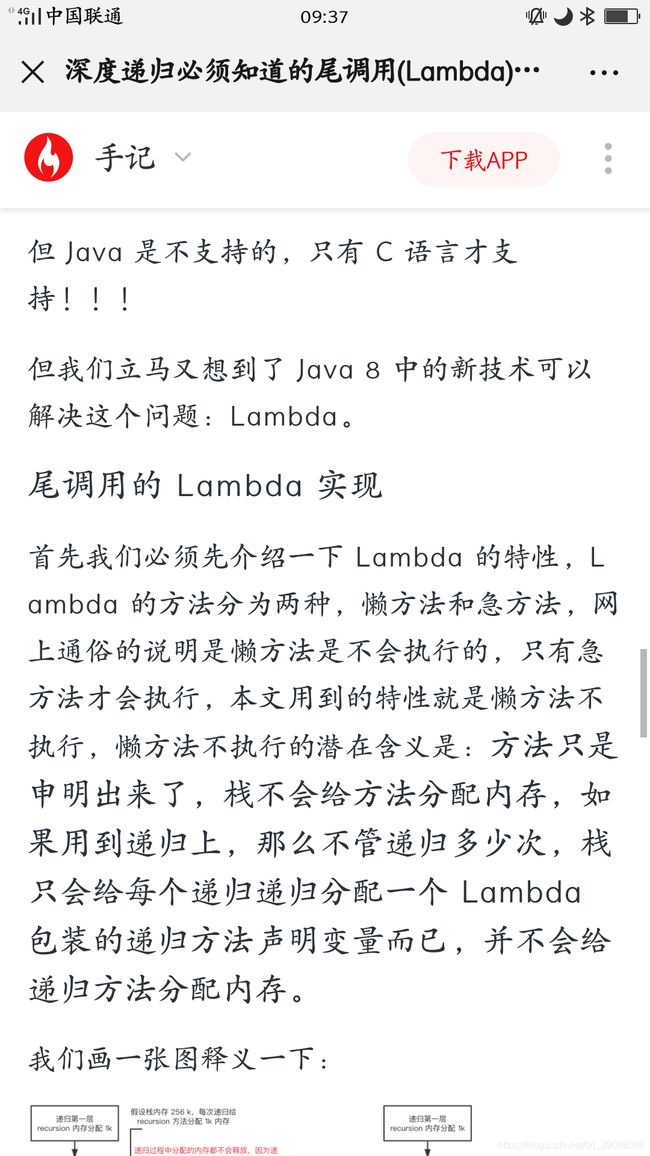
Task: Expand the 手记 dropdown
Action: (182, 157)
